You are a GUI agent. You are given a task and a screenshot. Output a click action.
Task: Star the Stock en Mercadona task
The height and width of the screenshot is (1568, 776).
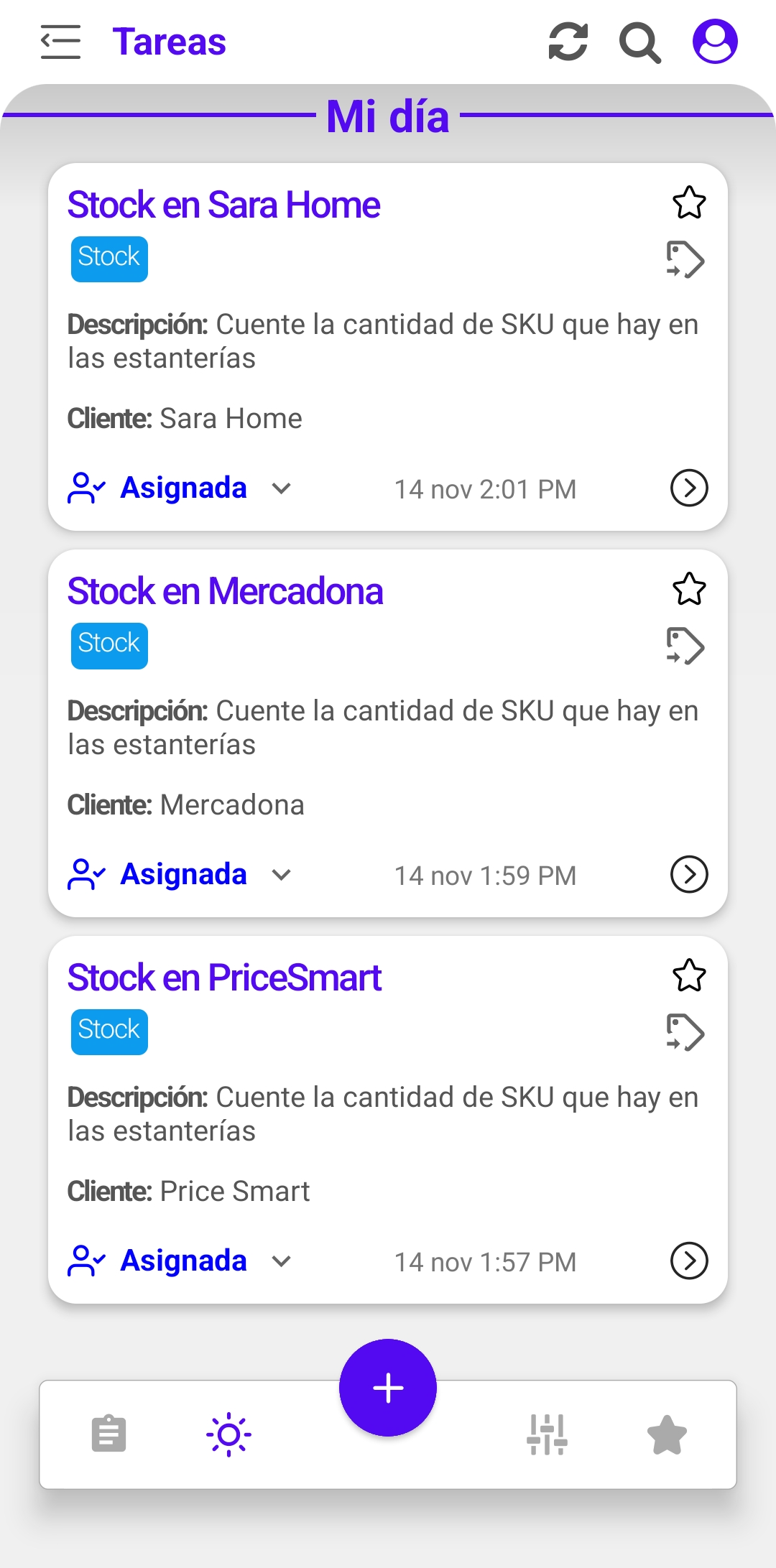click(689, 589)
